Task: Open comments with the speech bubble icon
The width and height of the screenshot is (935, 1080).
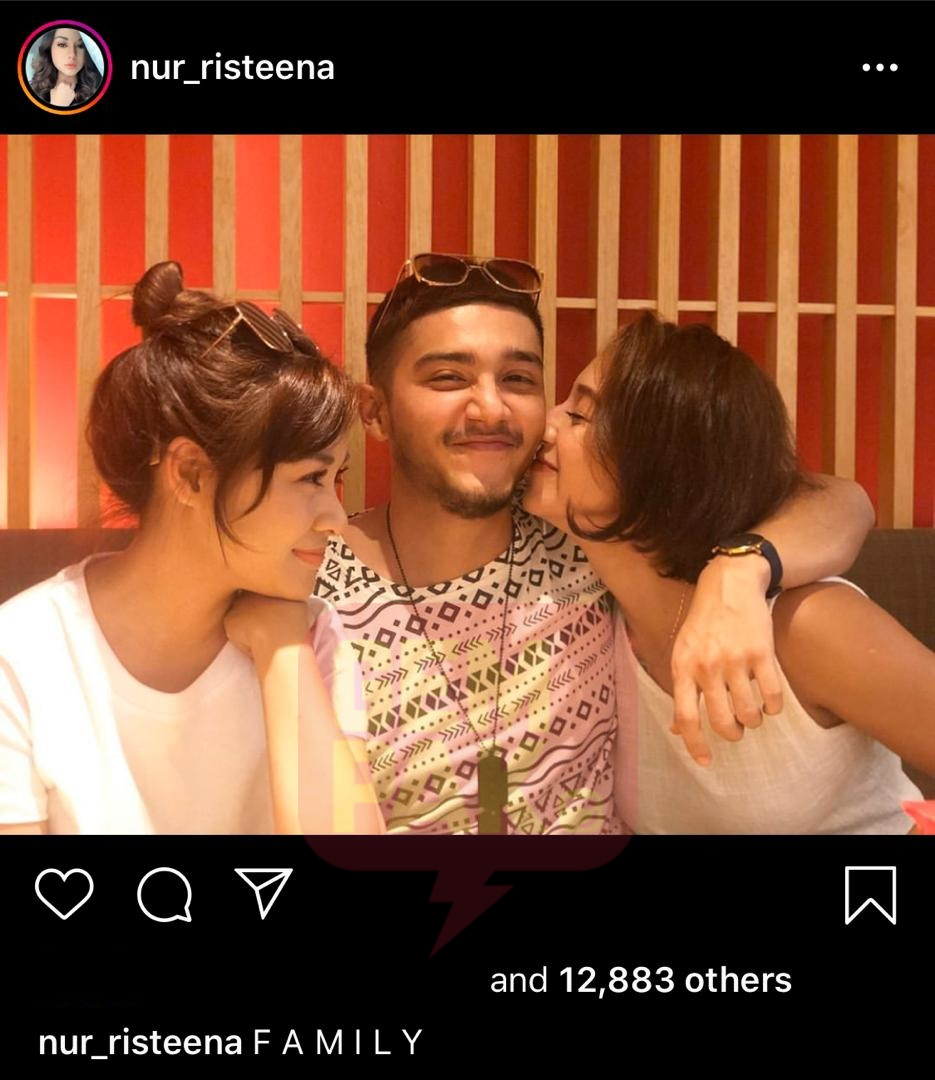Action: (164, 893)
